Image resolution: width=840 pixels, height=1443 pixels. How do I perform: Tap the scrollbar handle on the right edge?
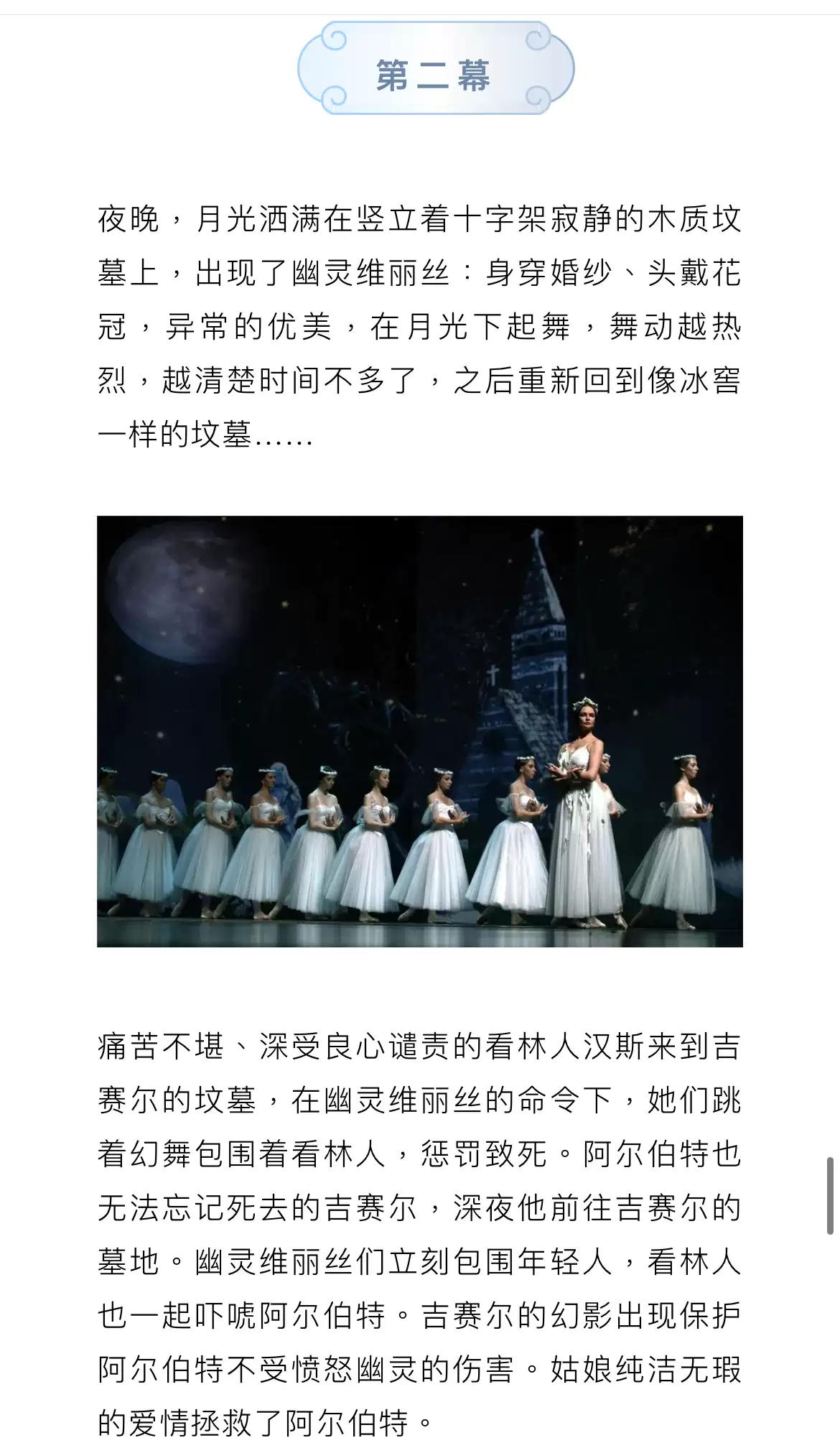tap(830, 1195)
